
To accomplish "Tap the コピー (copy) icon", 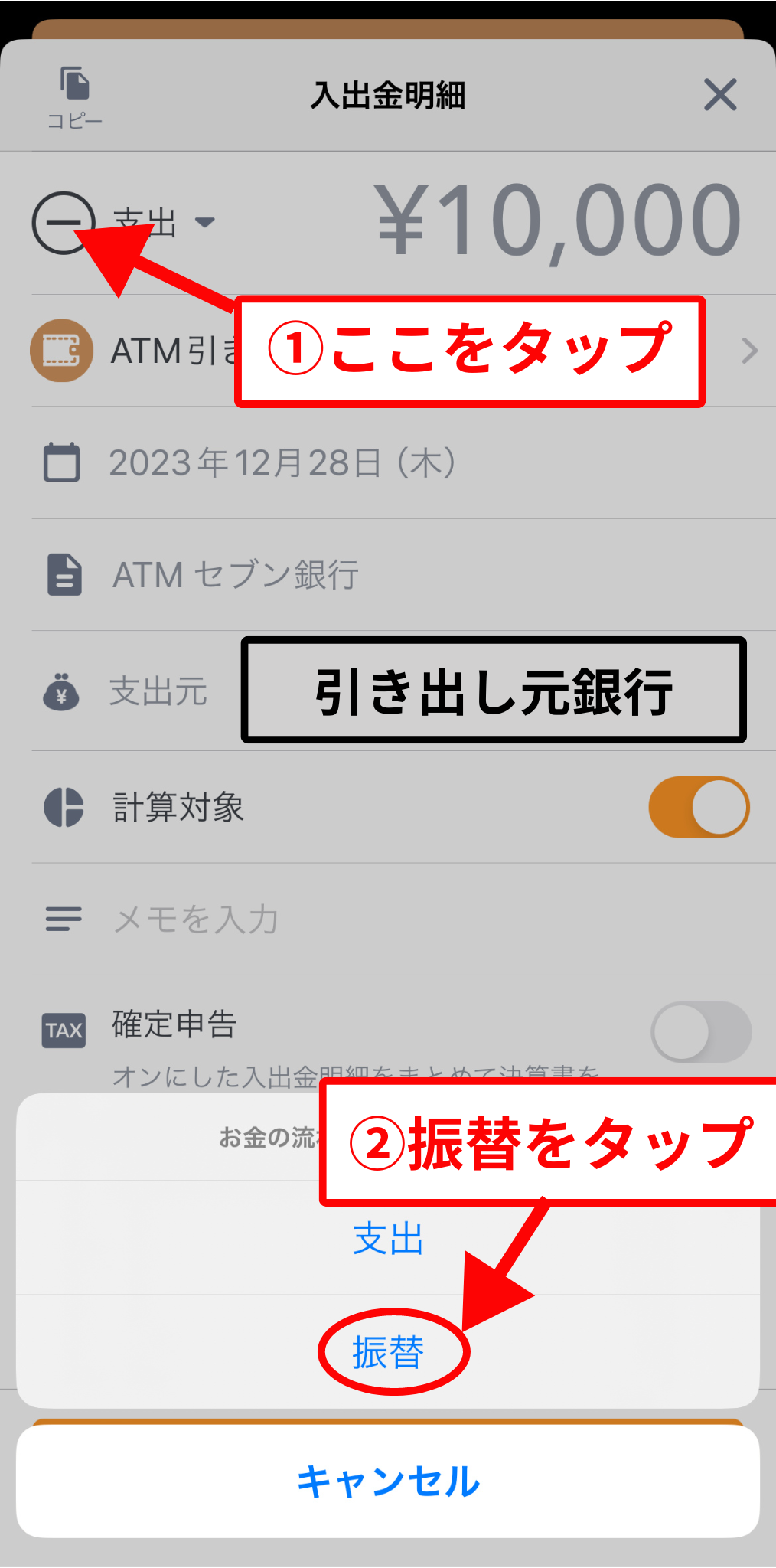I will click(74, 92).
